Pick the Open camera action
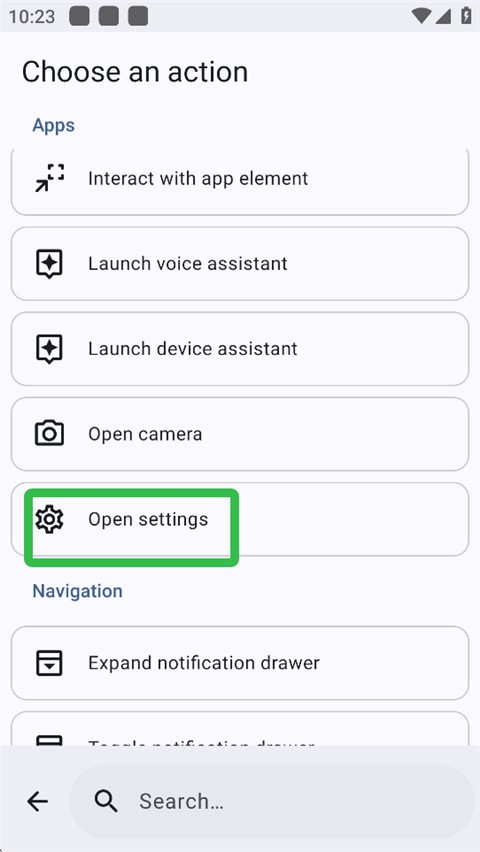The height and width of the screenshot is (852, 480). pyautogui.click(x=240, y=434)
